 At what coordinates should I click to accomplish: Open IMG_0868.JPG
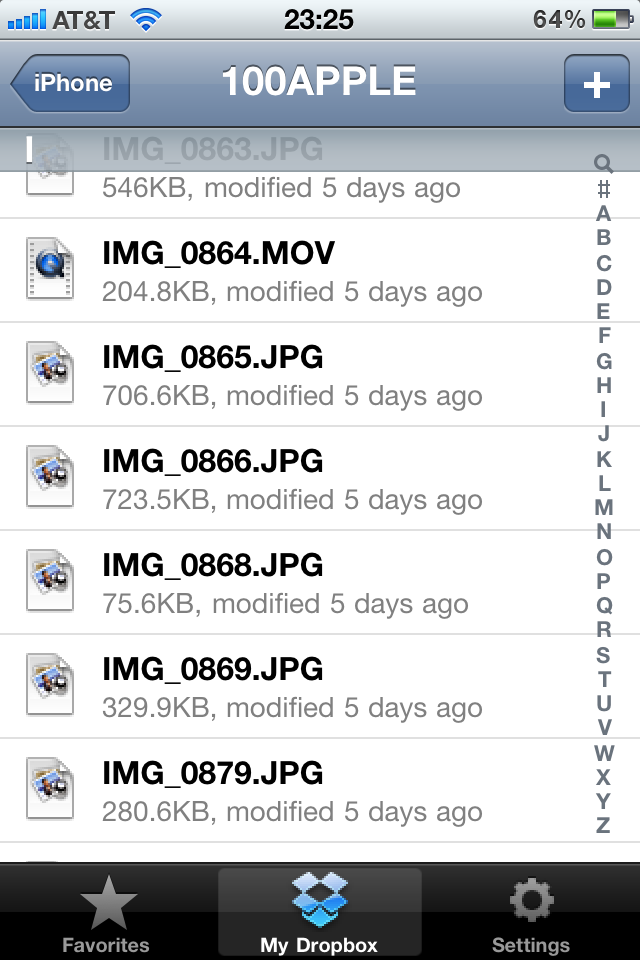click(290, 582)
